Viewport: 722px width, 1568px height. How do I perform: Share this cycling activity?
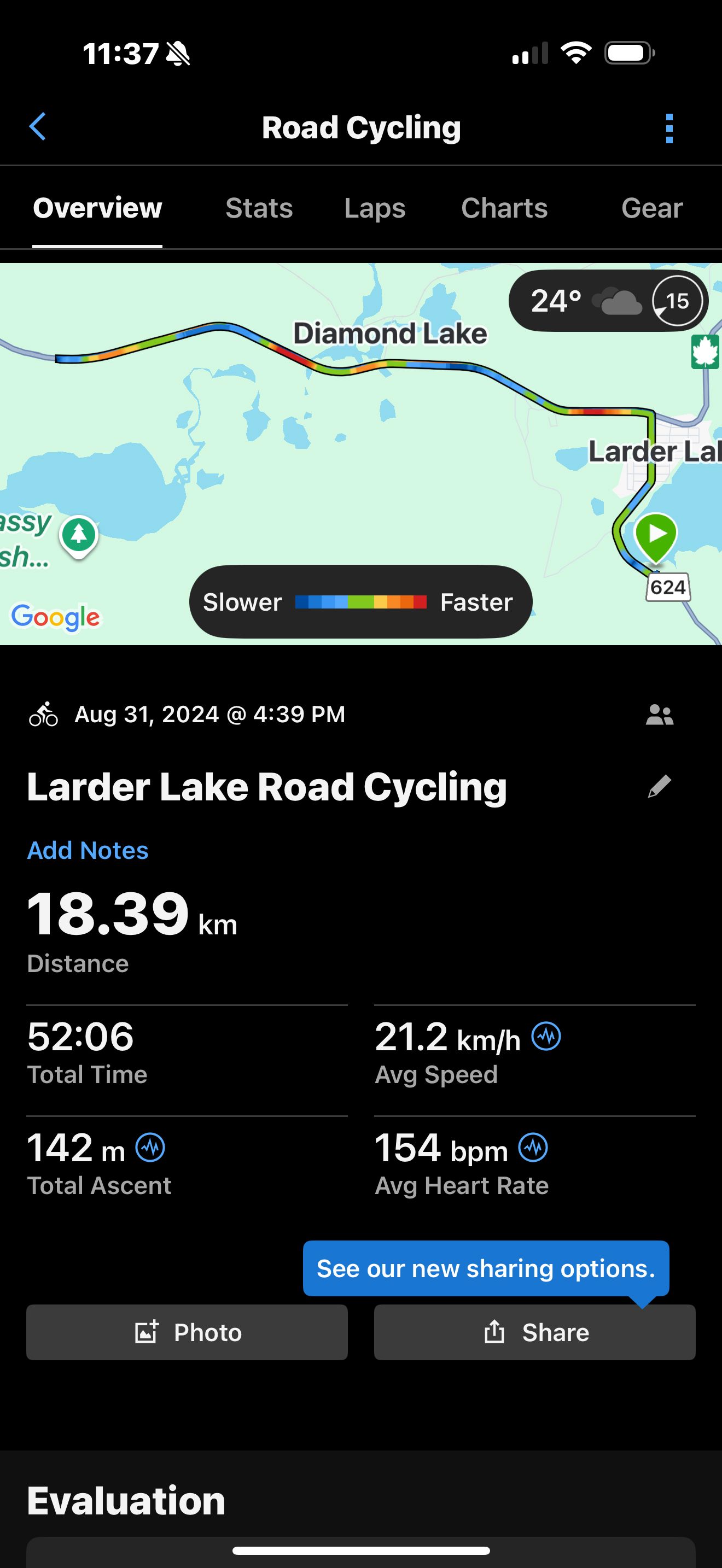[534, 1332]
